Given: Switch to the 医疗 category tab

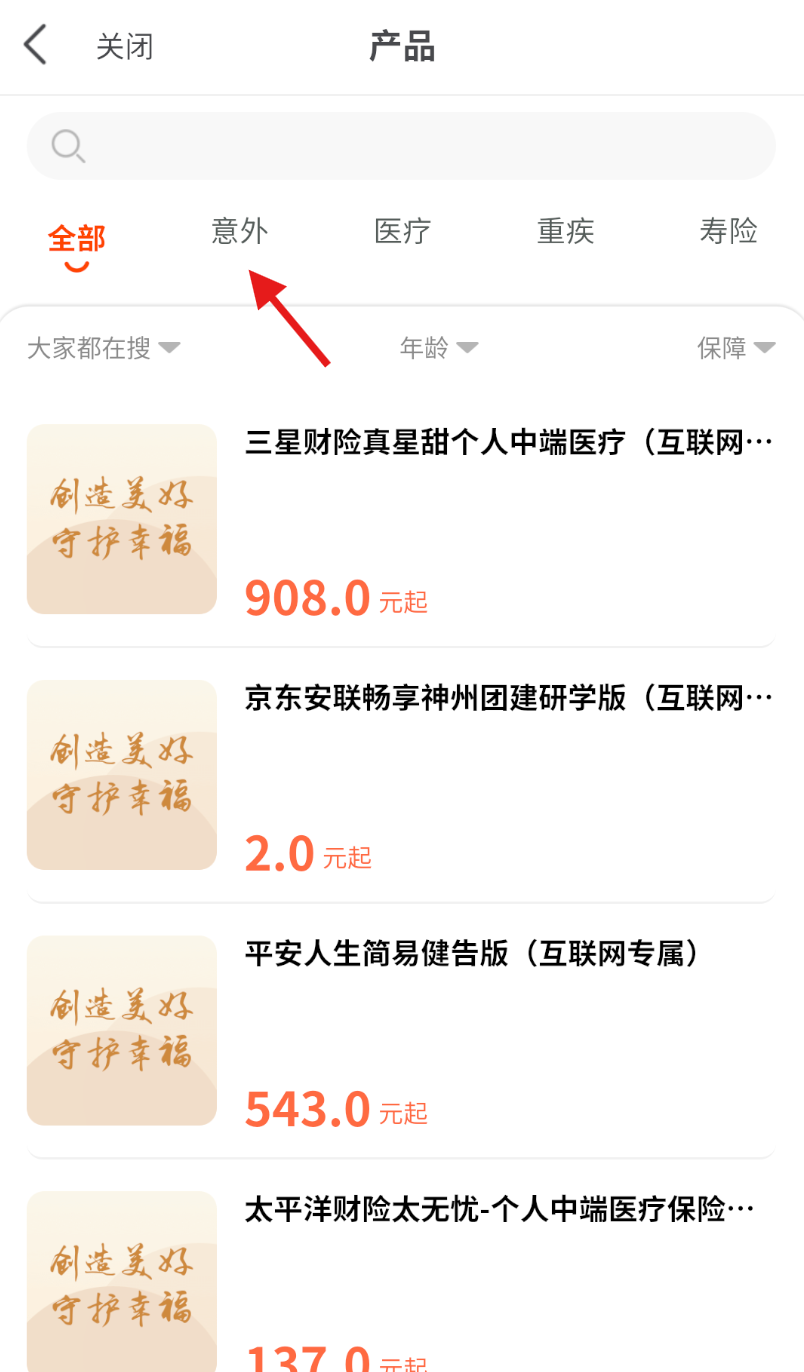Looking at the screenshot, I should click(x=402, y=231).
